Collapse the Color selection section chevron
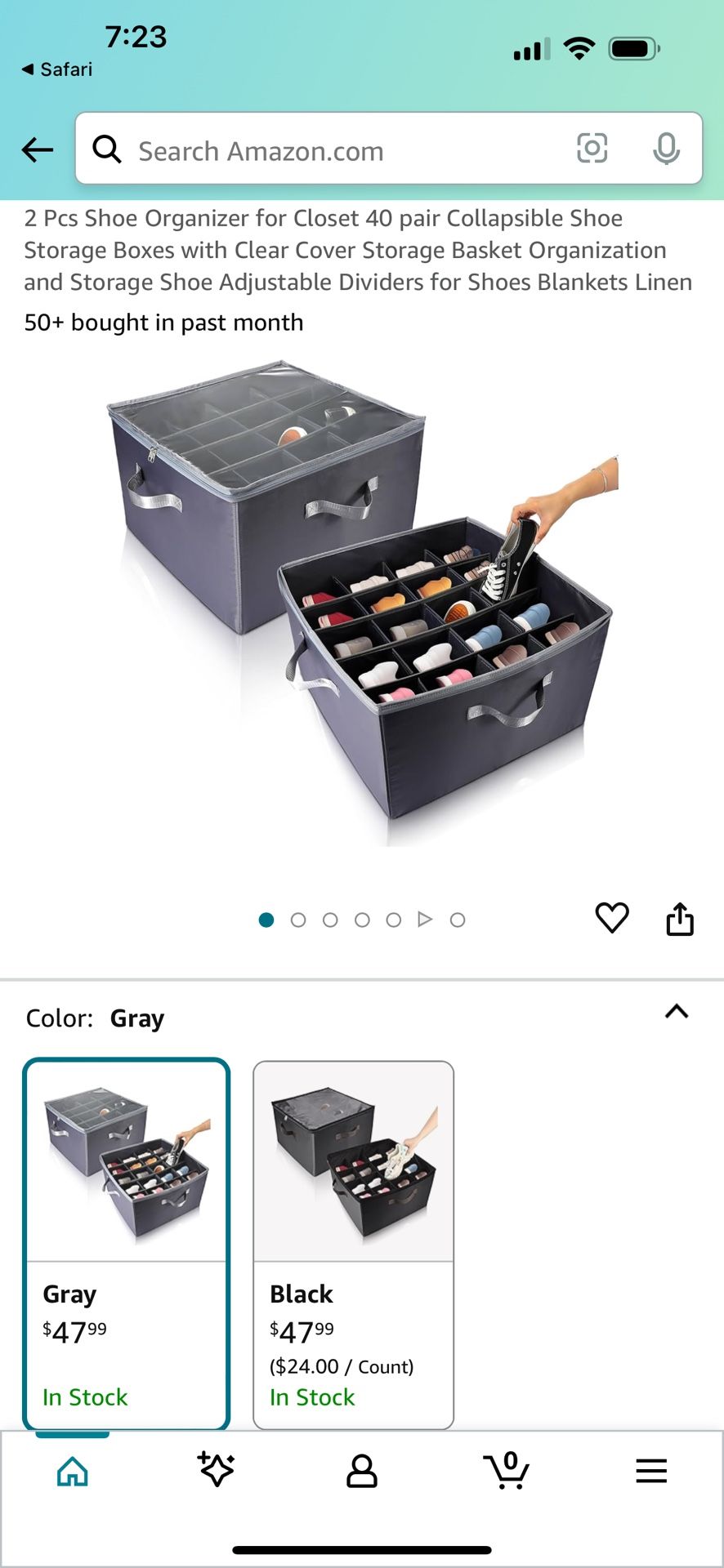 tap(676, 1011)
